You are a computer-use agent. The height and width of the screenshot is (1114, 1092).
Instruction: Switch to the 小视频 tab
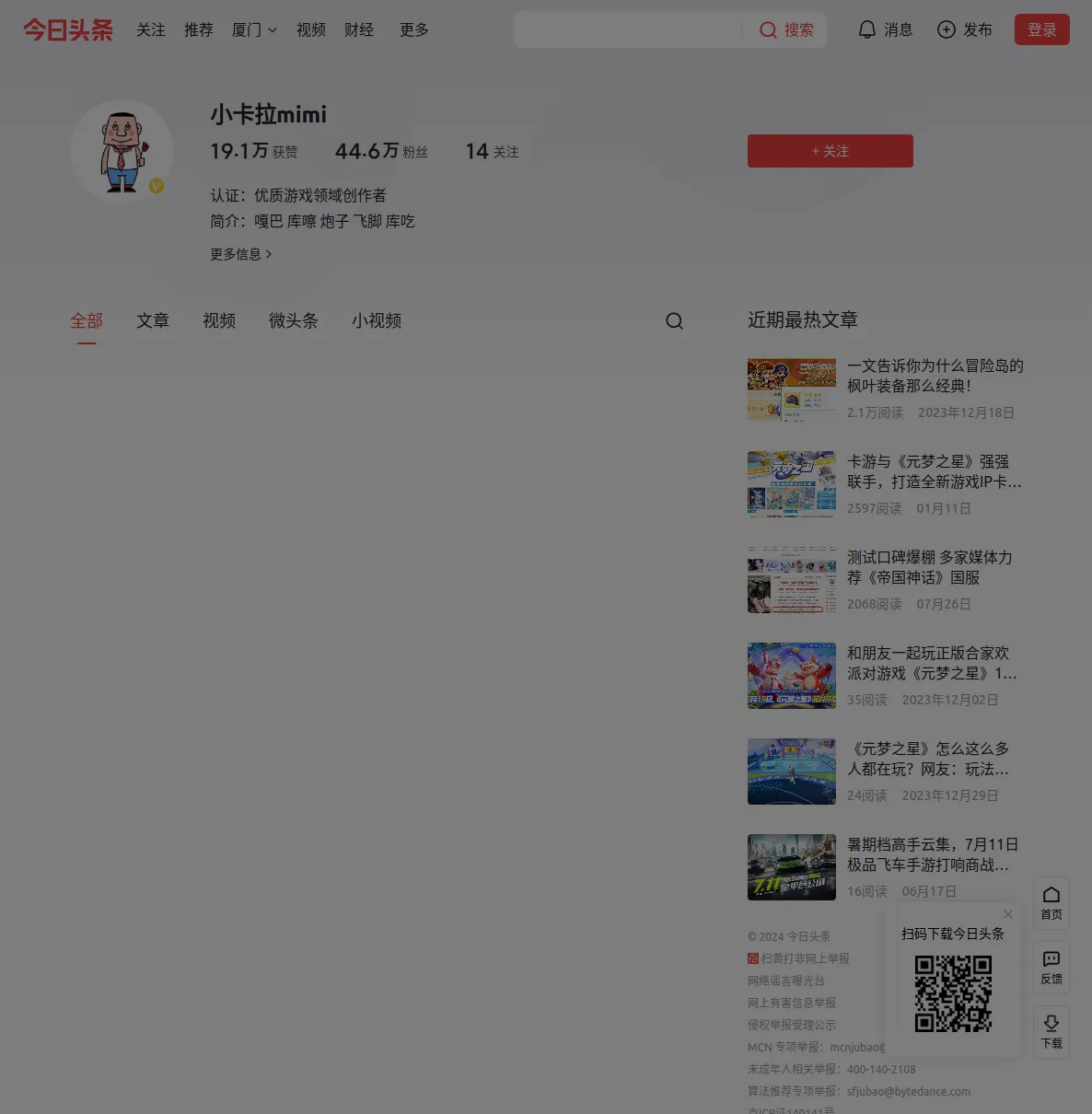click(376, 320)
